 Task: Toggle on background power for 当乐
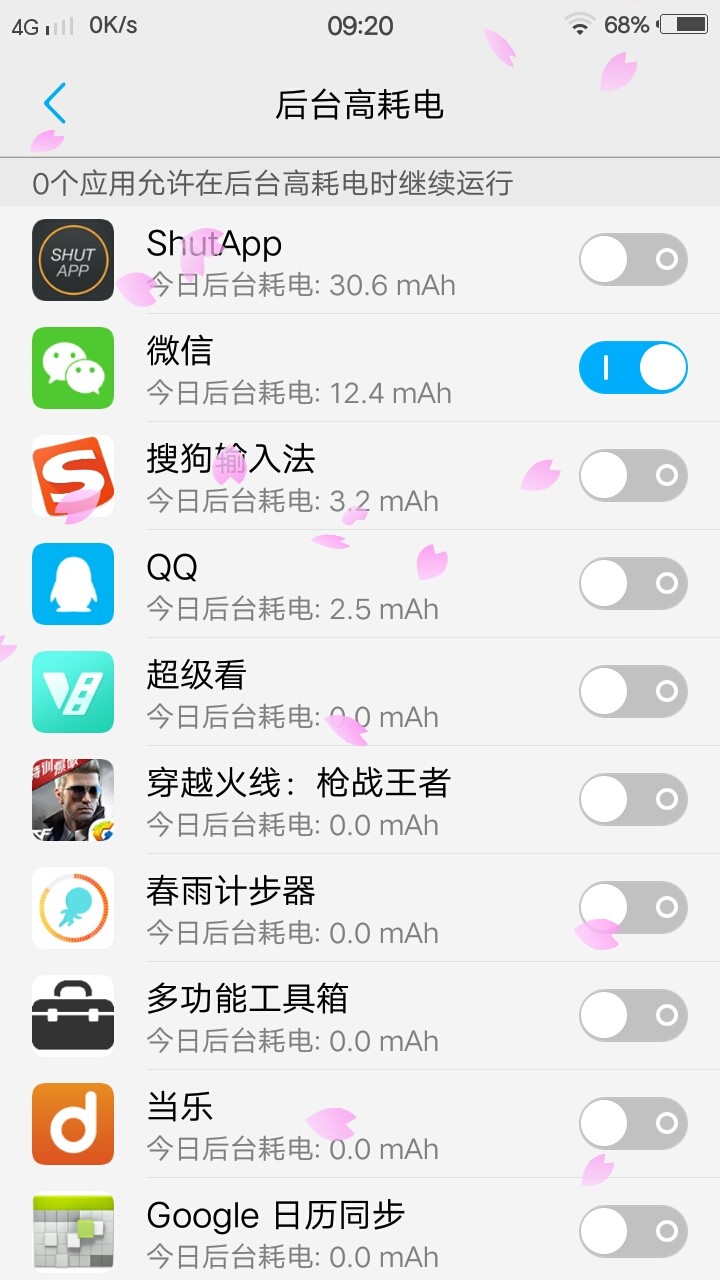[x=632, y=1123]
